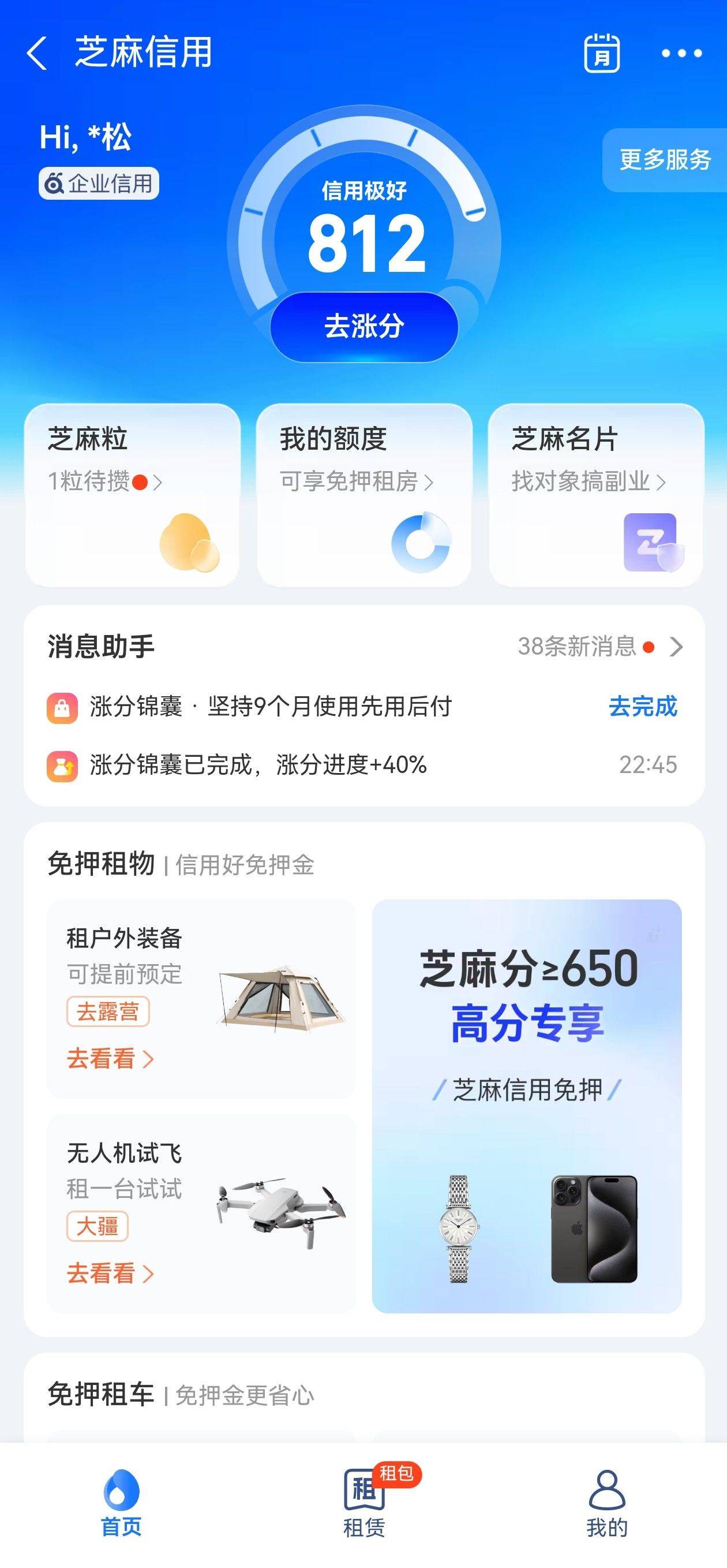This screenshot has width=727, height=1568.
Task: Open the monthly calendar icon
Action: point(602,53)
